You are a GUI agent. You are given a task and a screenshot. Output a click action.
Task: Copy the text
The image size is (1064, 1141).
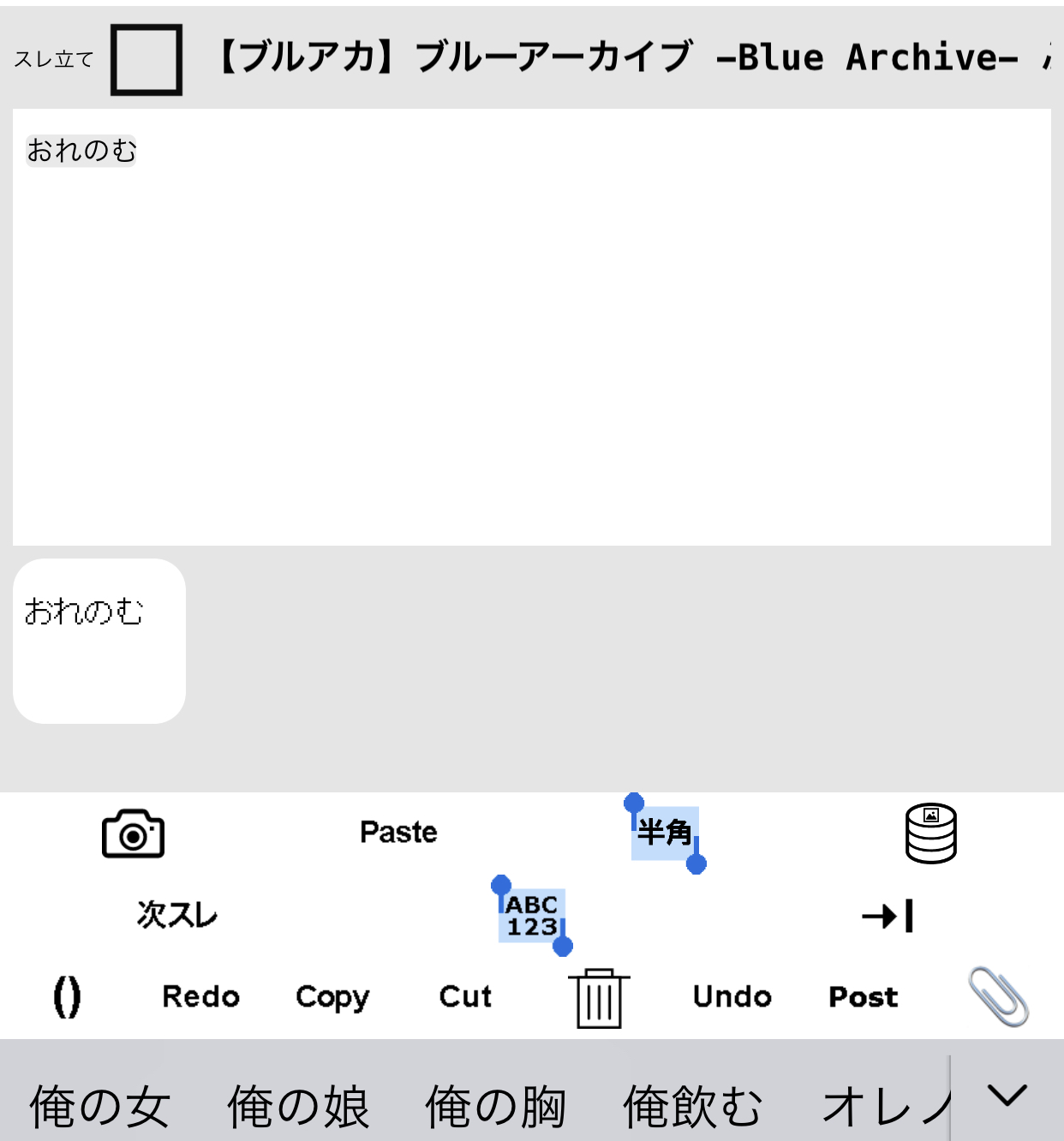coord(332,997)
